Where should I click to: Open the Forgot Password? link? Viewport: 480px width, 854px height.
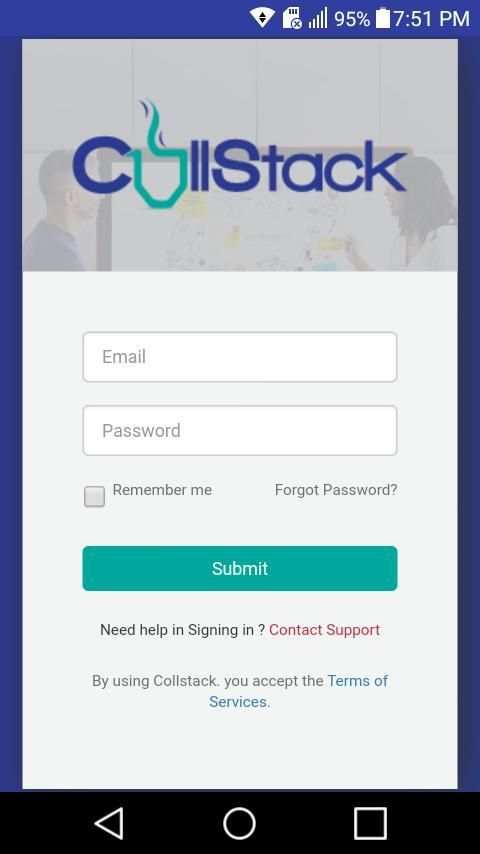(x=336, y=490)
